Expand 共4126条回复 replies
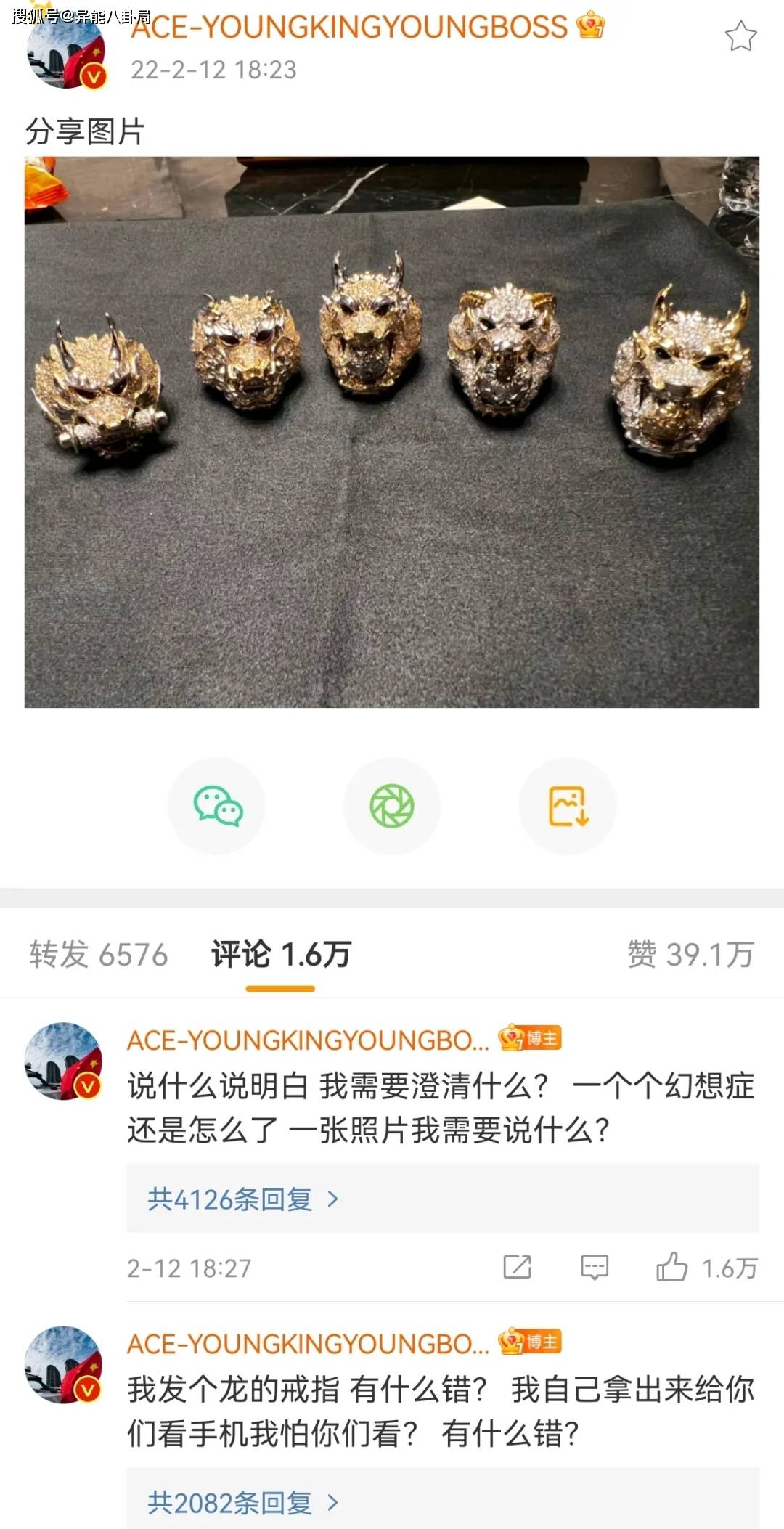This screenshot has width=784, height=1529. tap(243, 1199)
